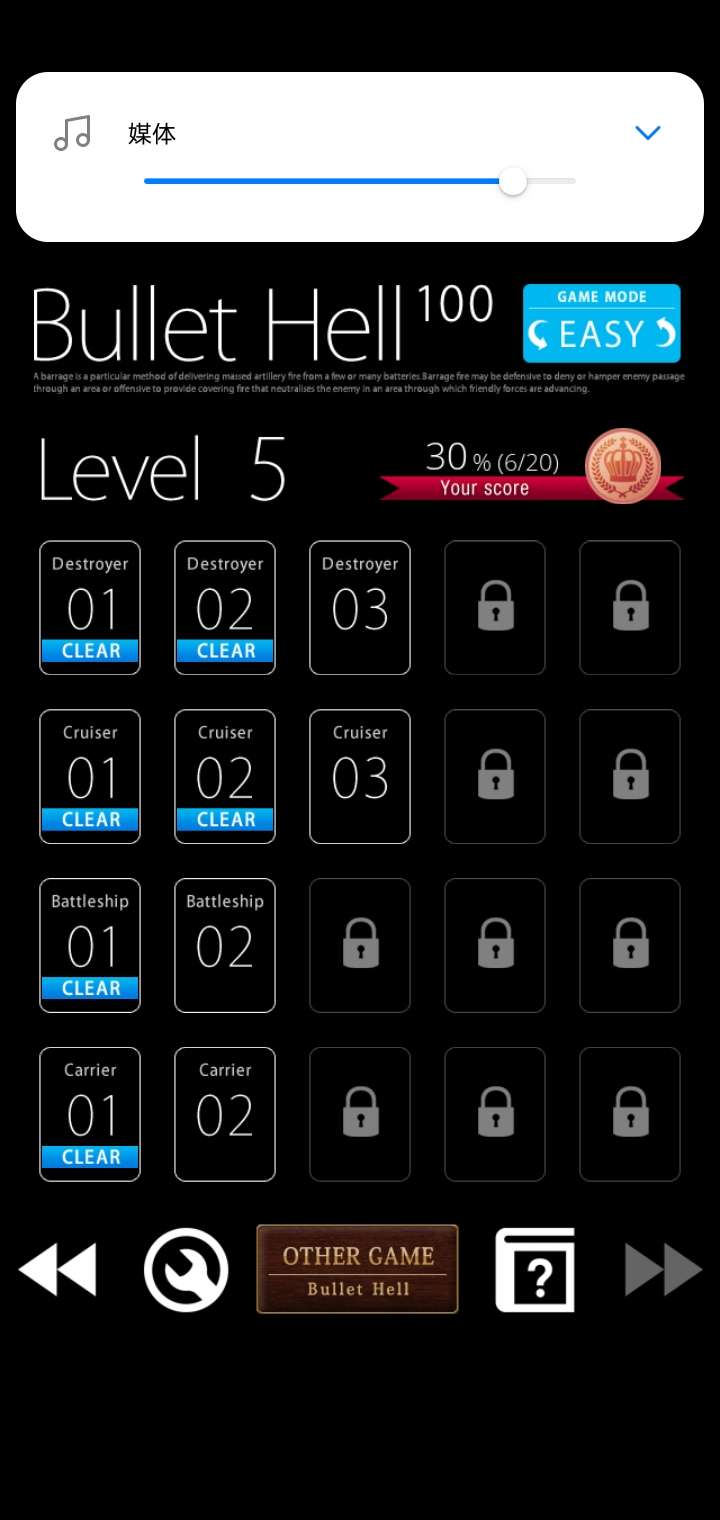Switch the EASY game mode button
Viewport: 720px width, 1520px height.
pos(601,323)
